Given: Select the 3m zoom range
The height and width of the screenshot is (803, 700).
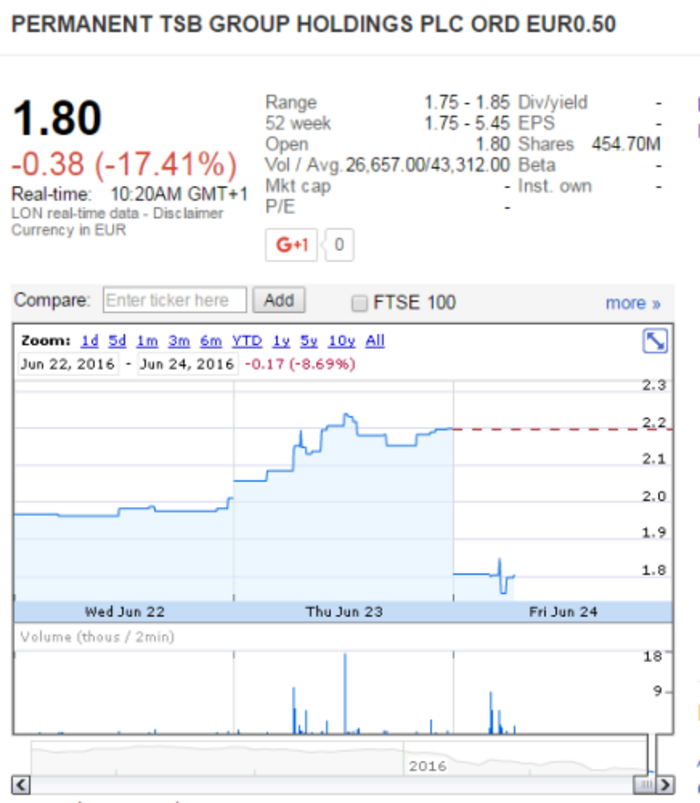Looking at the screenshot, I should tap(179, 341).
